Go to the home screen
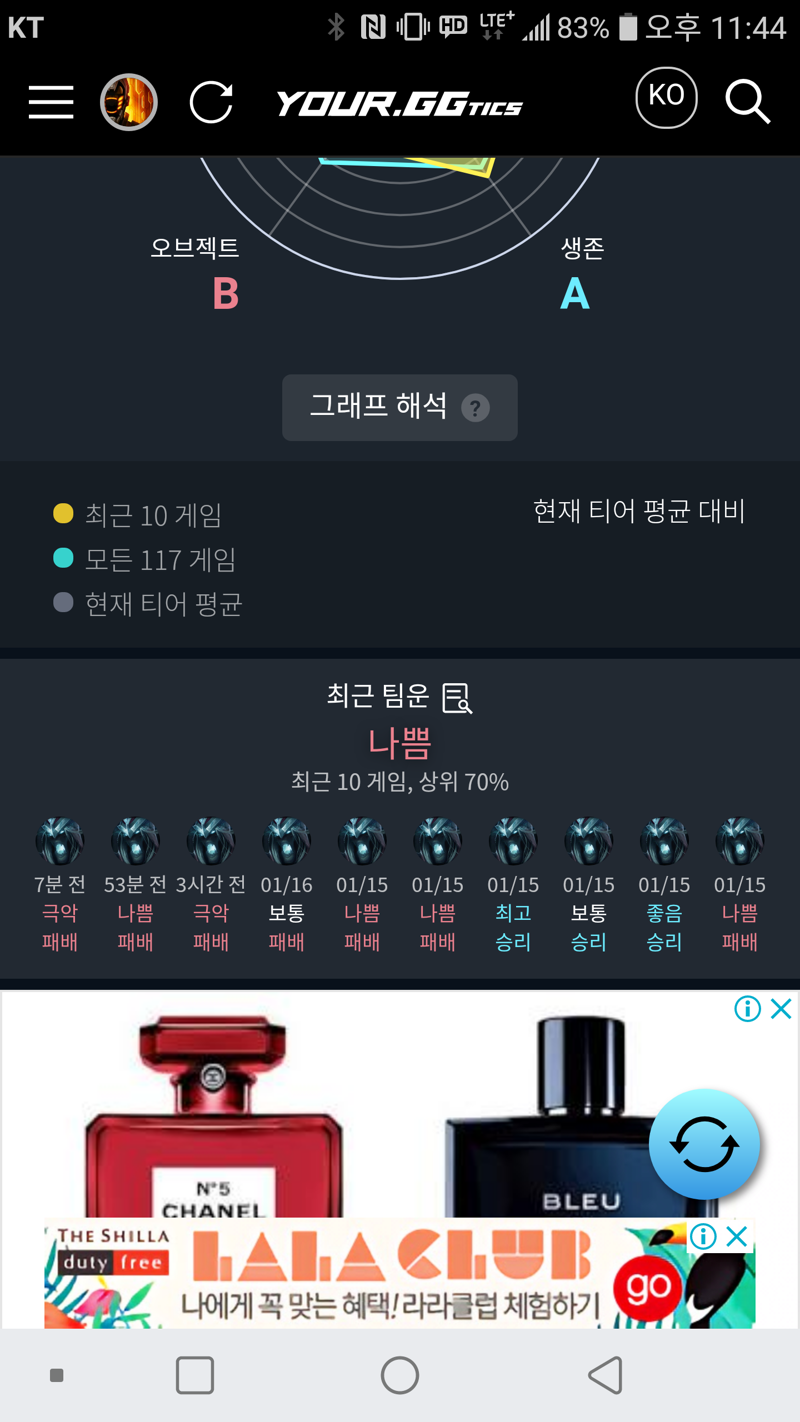 pyautogui.click(x=400, y=1376)
